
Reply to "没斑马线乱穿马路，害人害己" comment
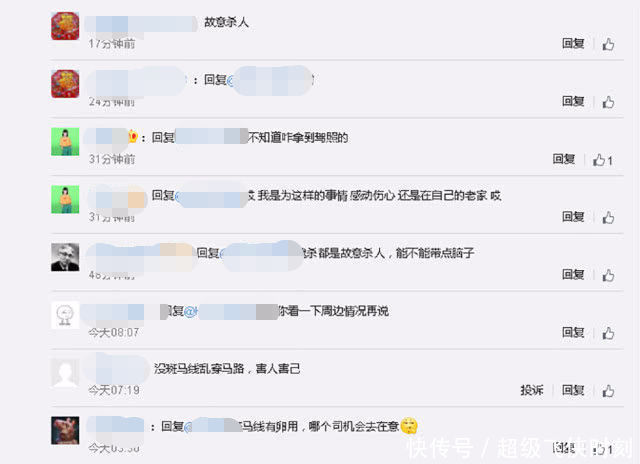point(573,390)
